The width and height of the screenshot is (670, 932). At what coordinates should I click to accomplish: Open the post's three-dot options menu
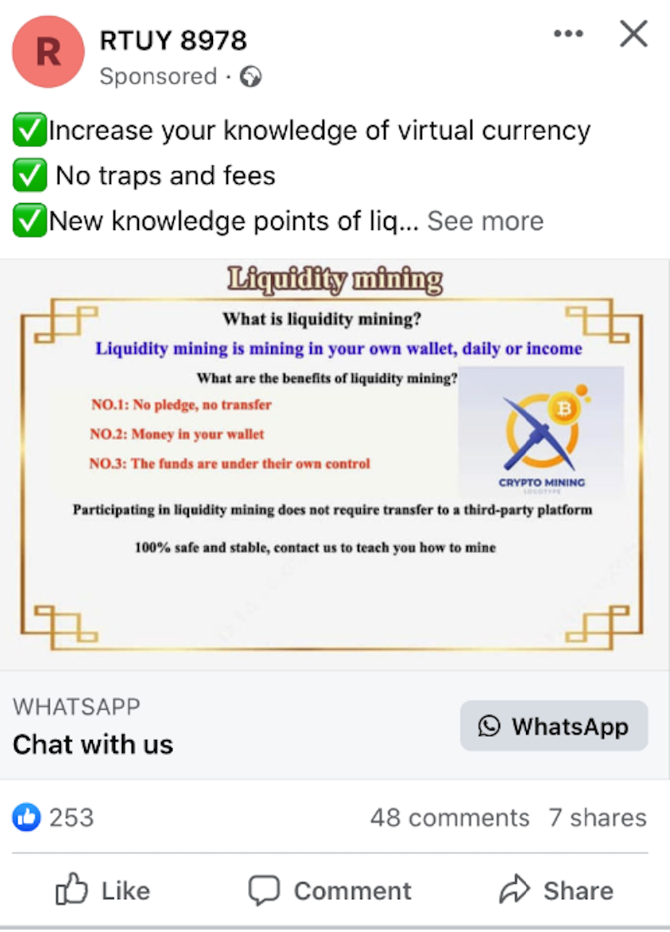pos(568,34)
